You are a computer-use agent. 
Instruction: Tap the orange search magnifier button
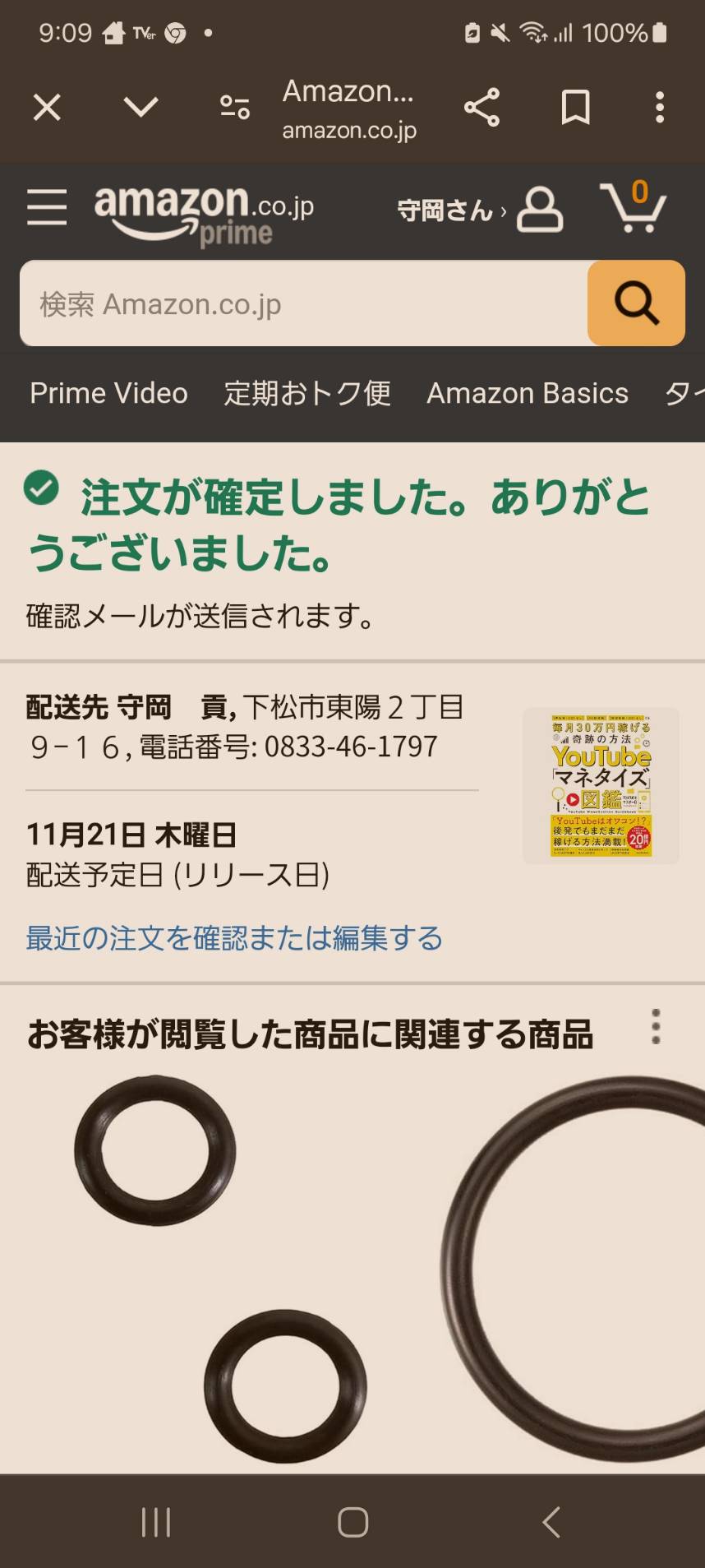point(636,303)
